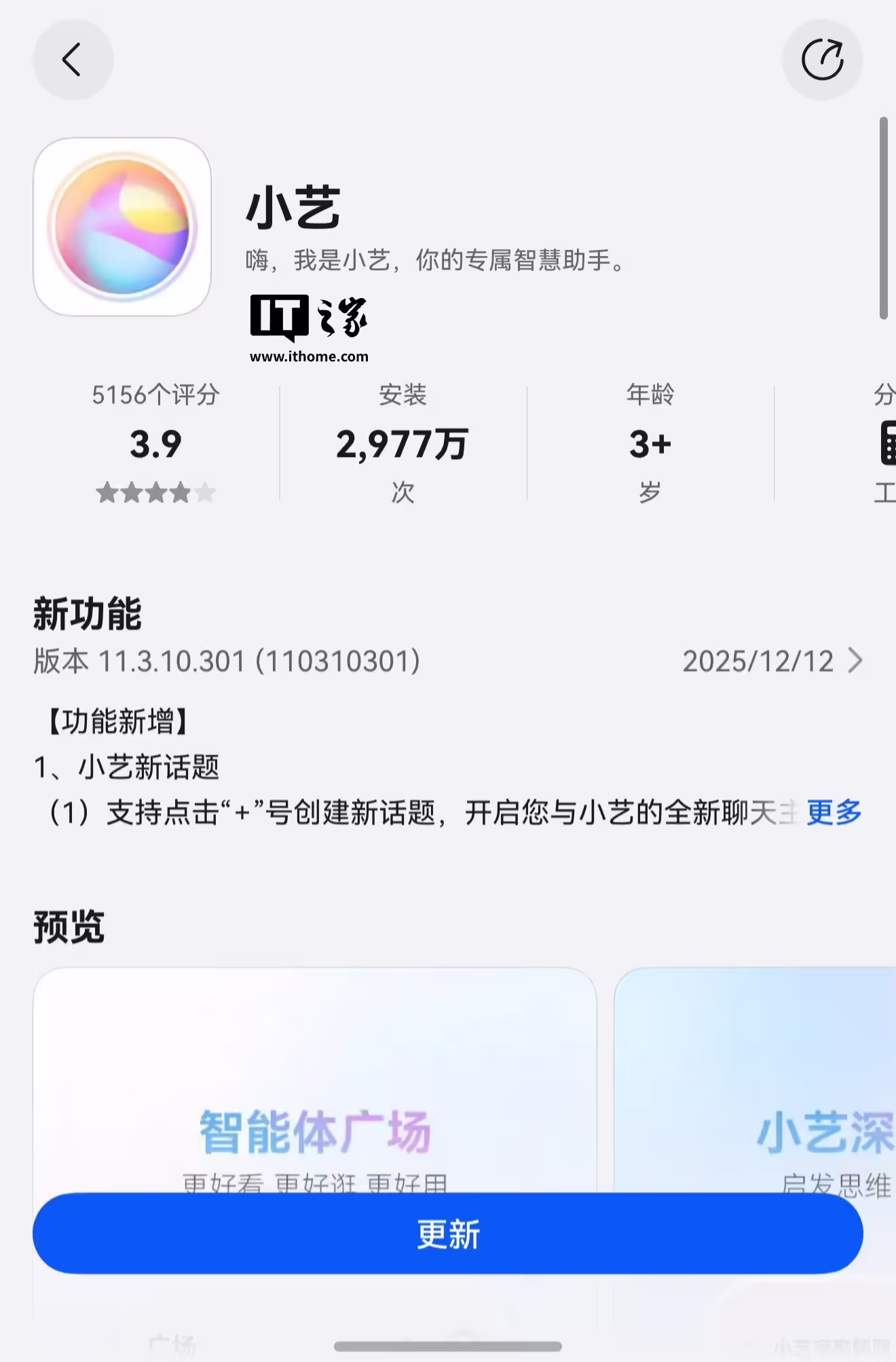Open the 3.9 rating section
The width and height of the screenshot is (896, 1362).
click(155, 445)
